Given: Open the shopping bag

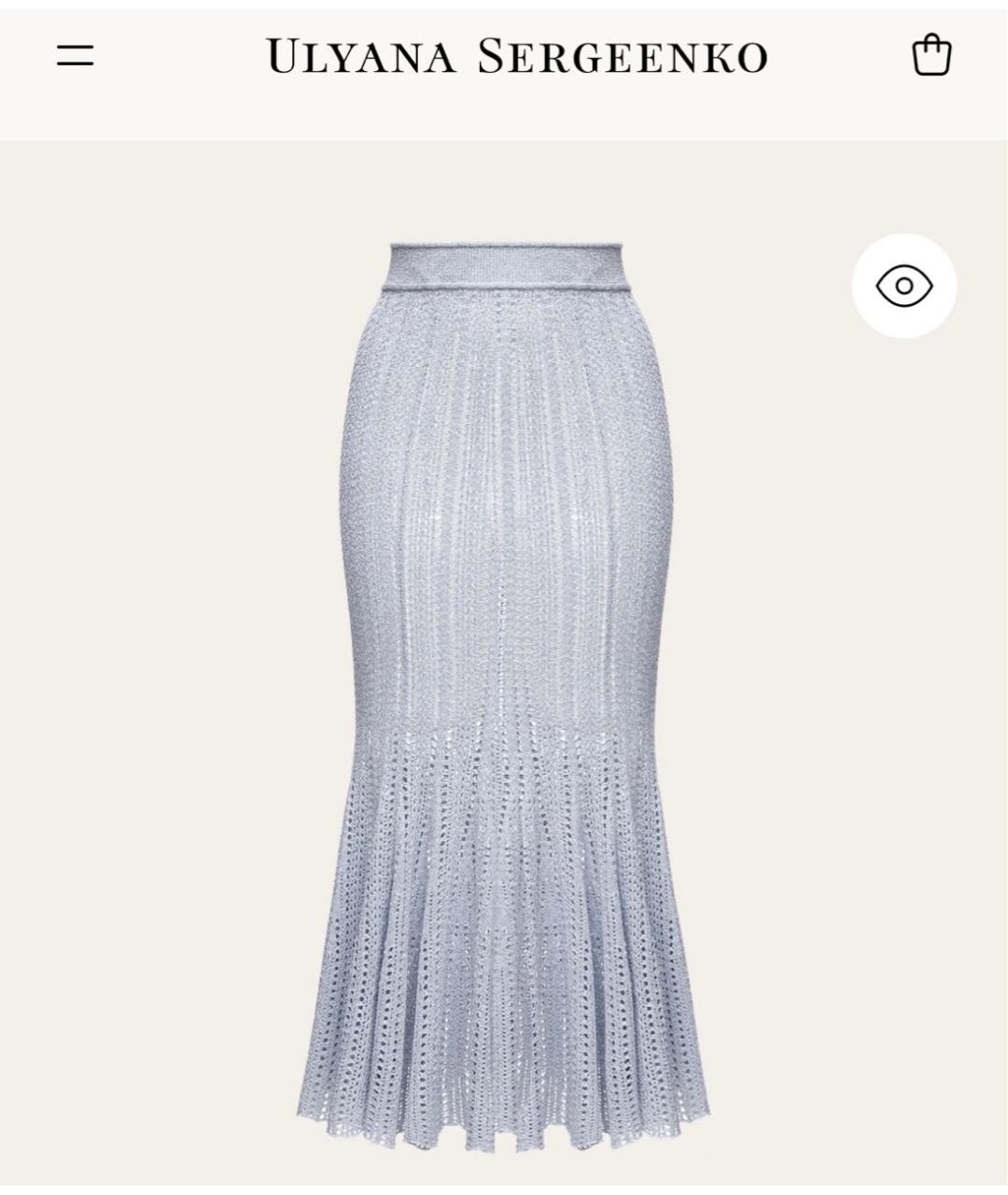Looking at the screenshot, I should [x=931, y=55].
